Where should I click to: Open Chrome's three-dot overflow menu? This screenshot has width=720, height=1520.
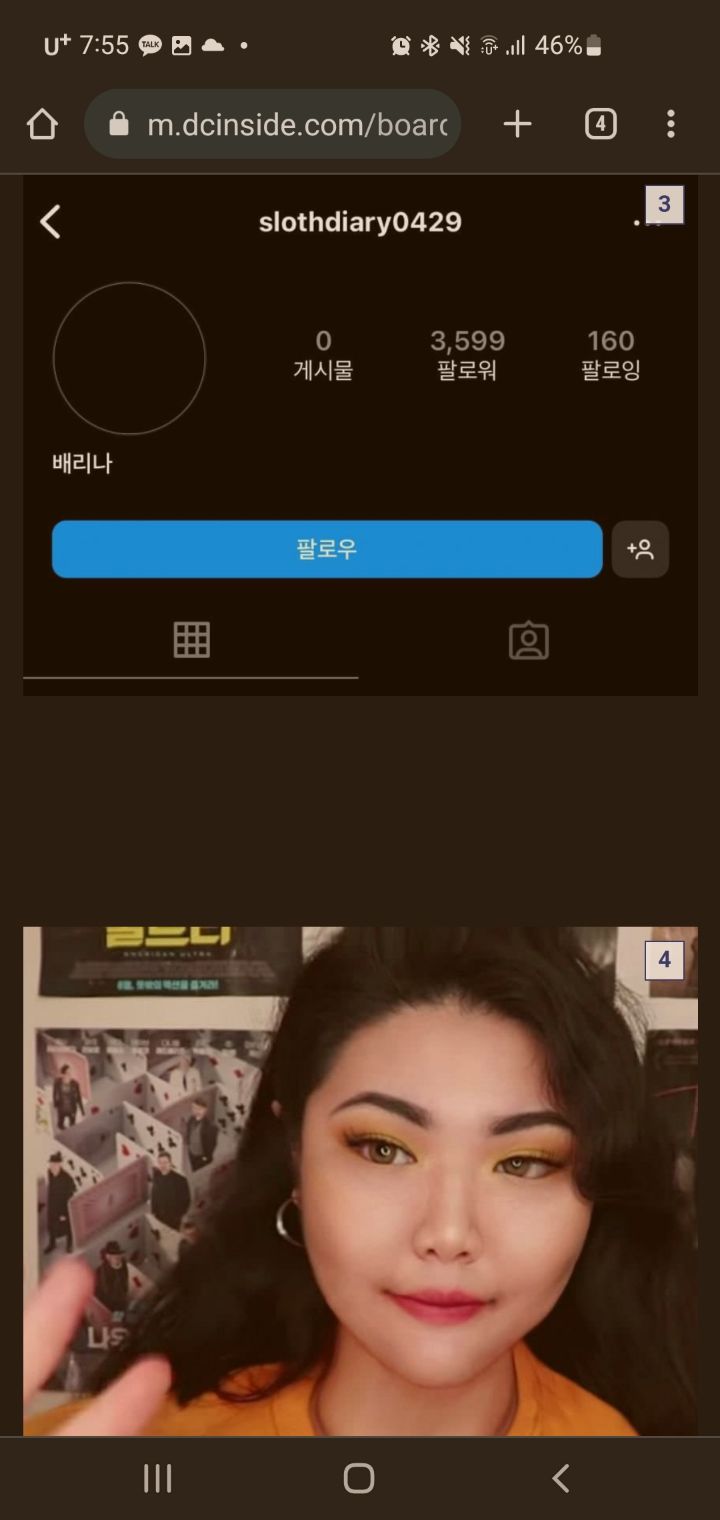click(670, 124)
